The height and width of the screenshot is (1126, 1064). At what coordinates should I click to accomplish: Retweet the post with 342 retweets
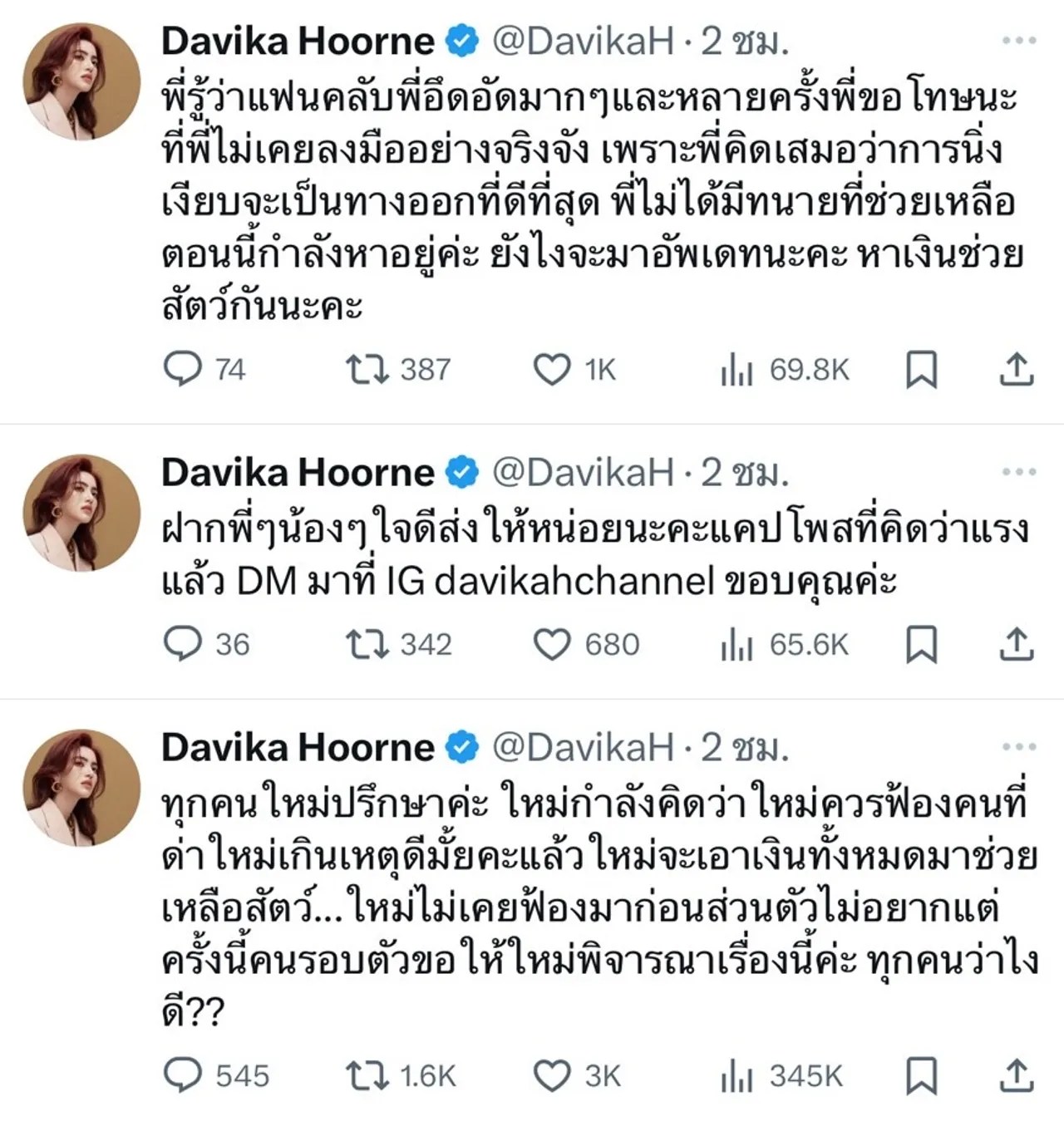tap(367, 644)
